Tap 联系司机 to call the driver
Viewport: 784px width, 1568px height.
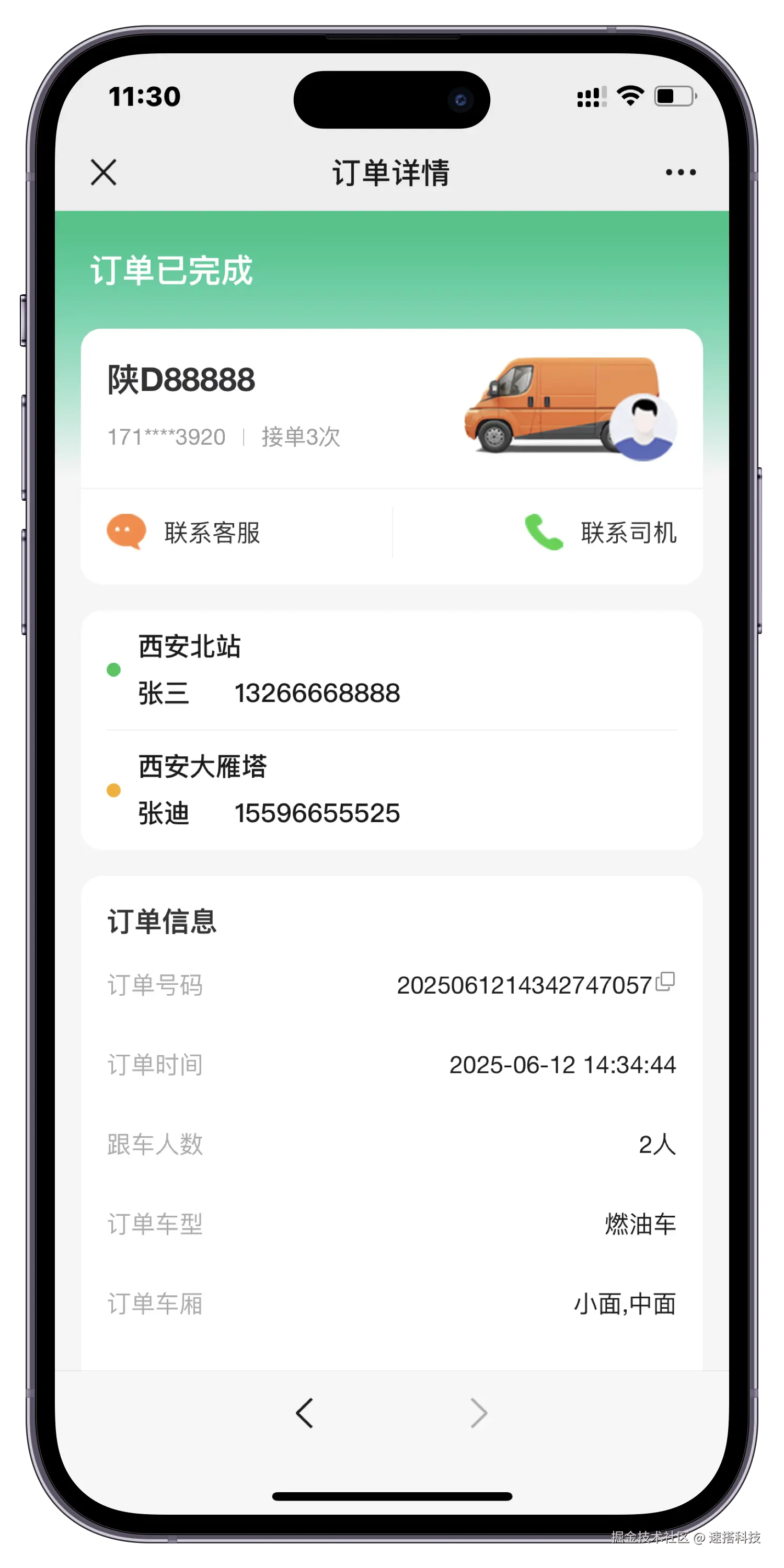(601, 533)
